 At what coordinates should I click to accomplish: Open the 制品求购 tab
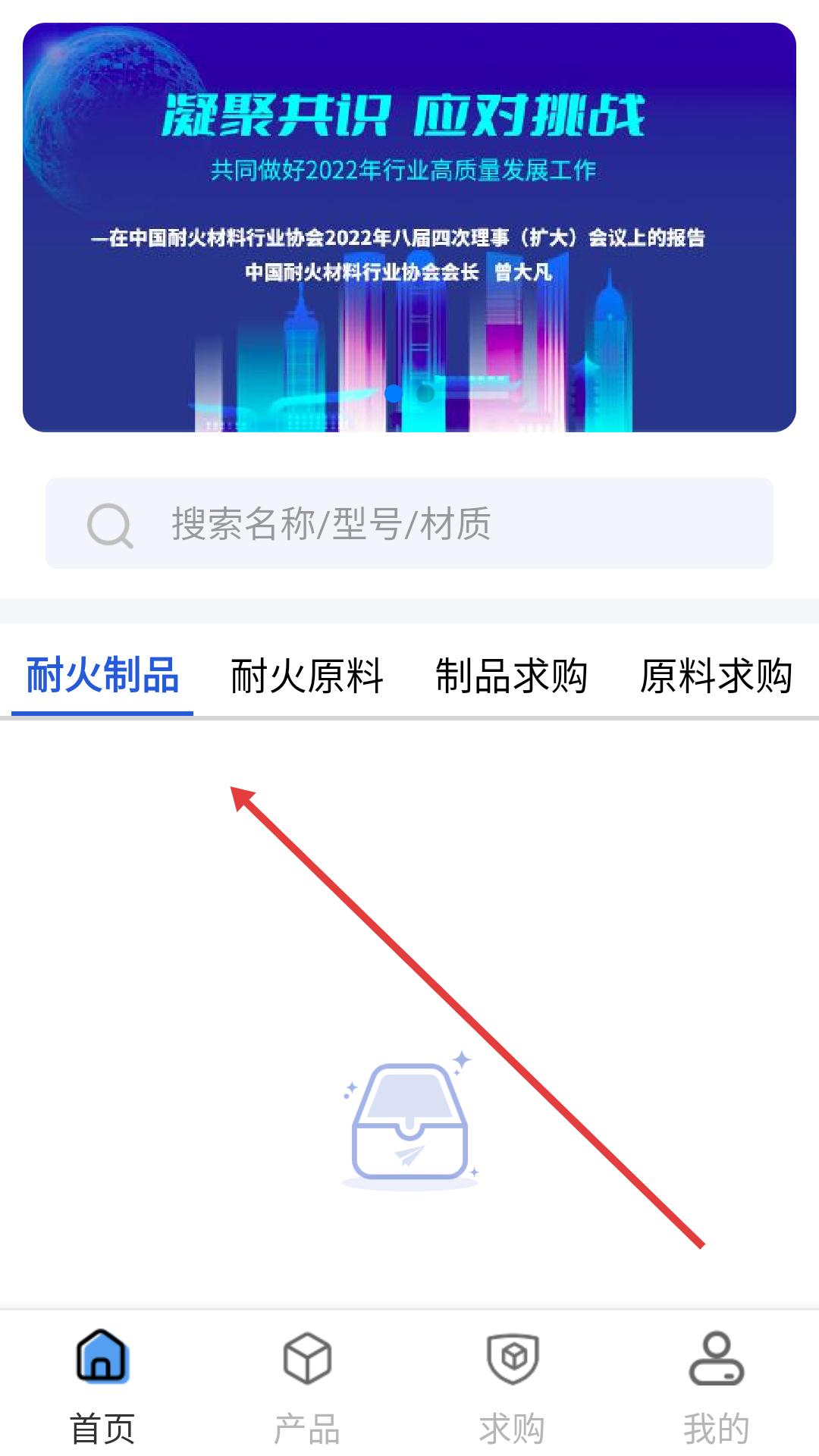(x=512, y=676)
